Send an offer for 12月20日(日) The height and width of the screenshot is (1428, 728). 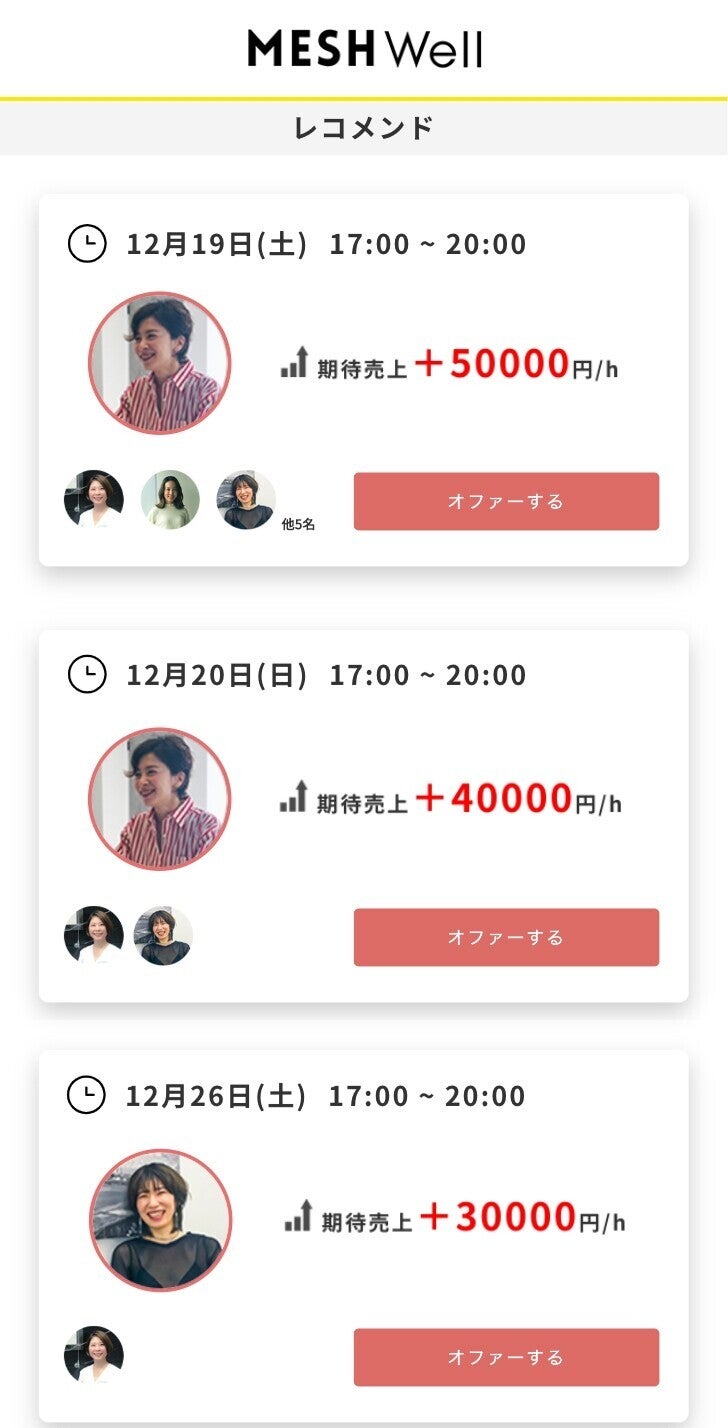click(x=506, y=937)
